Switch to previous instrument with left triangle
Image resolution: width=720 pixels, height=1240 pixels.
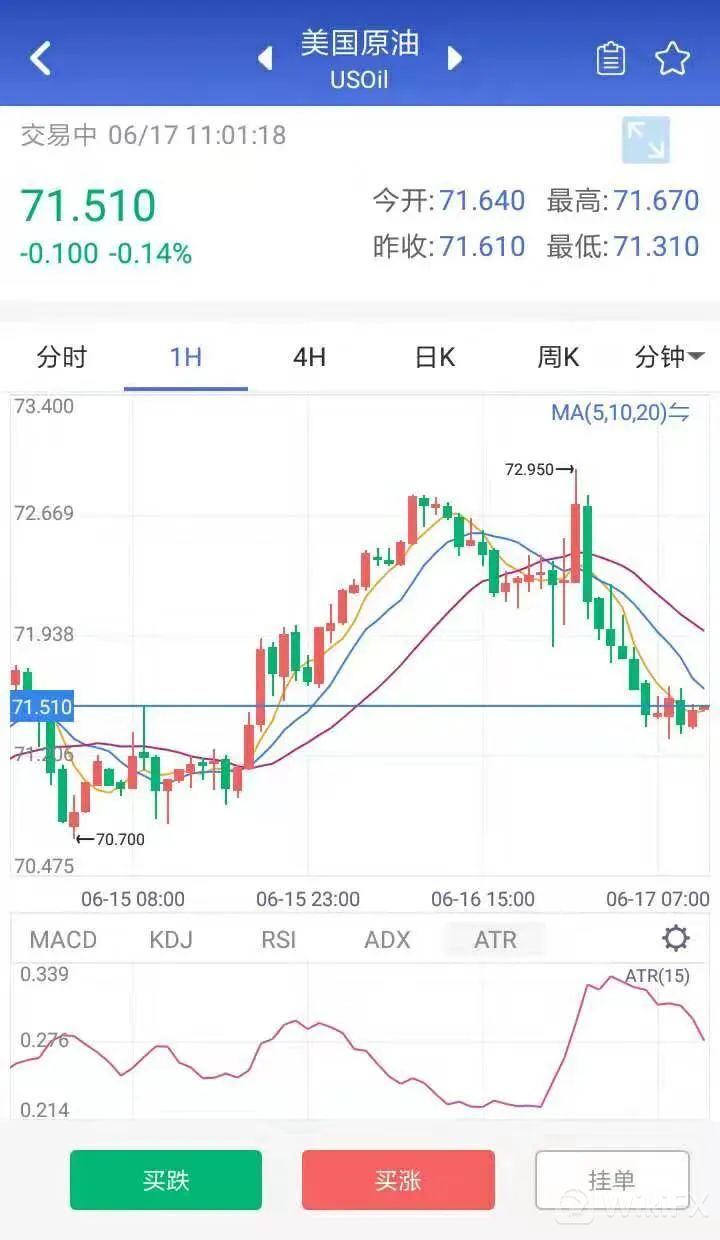point(265,58)
